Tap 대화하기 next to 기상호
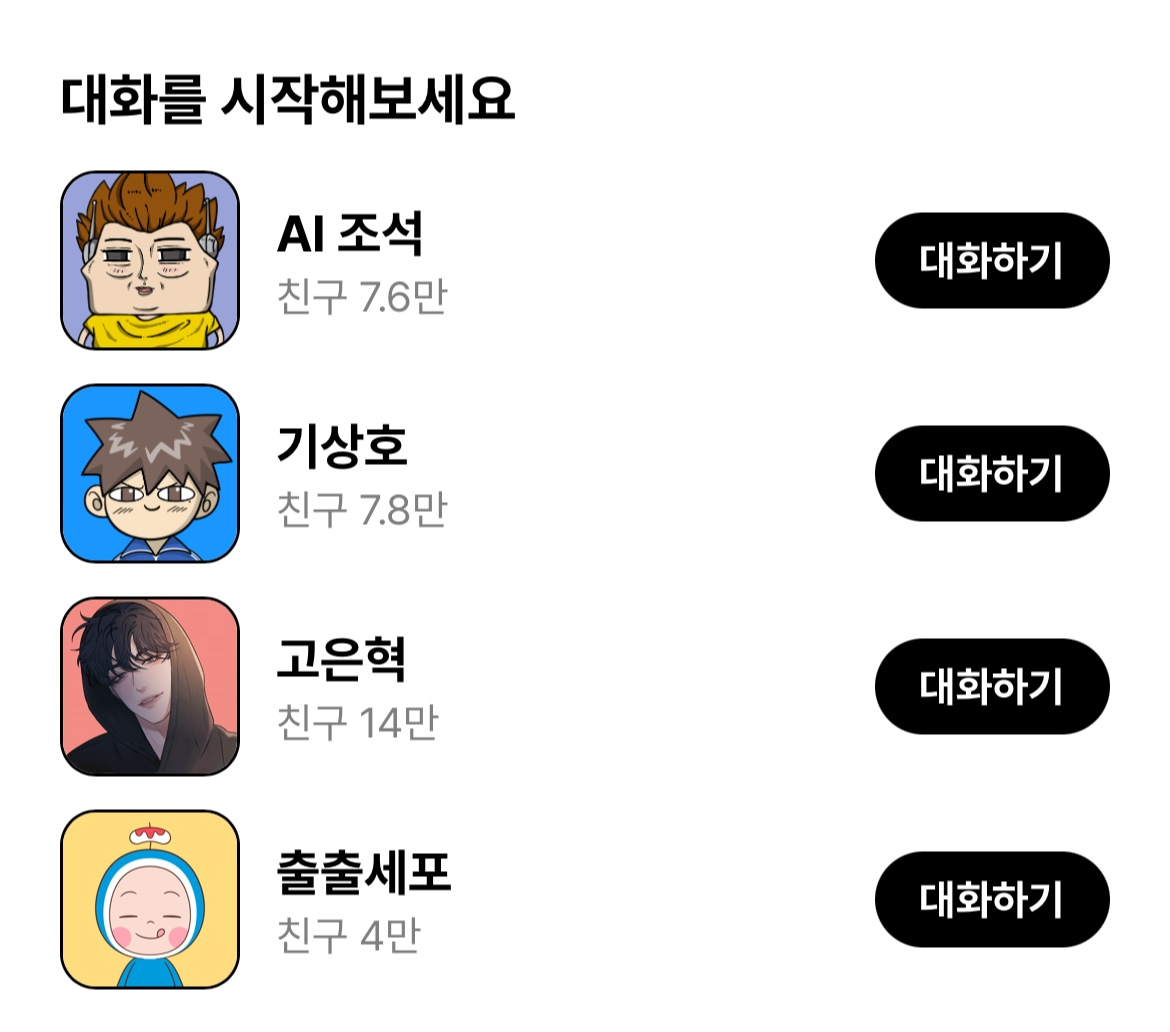The height and width of the screenshot is (1032, 1170). coord(991,473)
